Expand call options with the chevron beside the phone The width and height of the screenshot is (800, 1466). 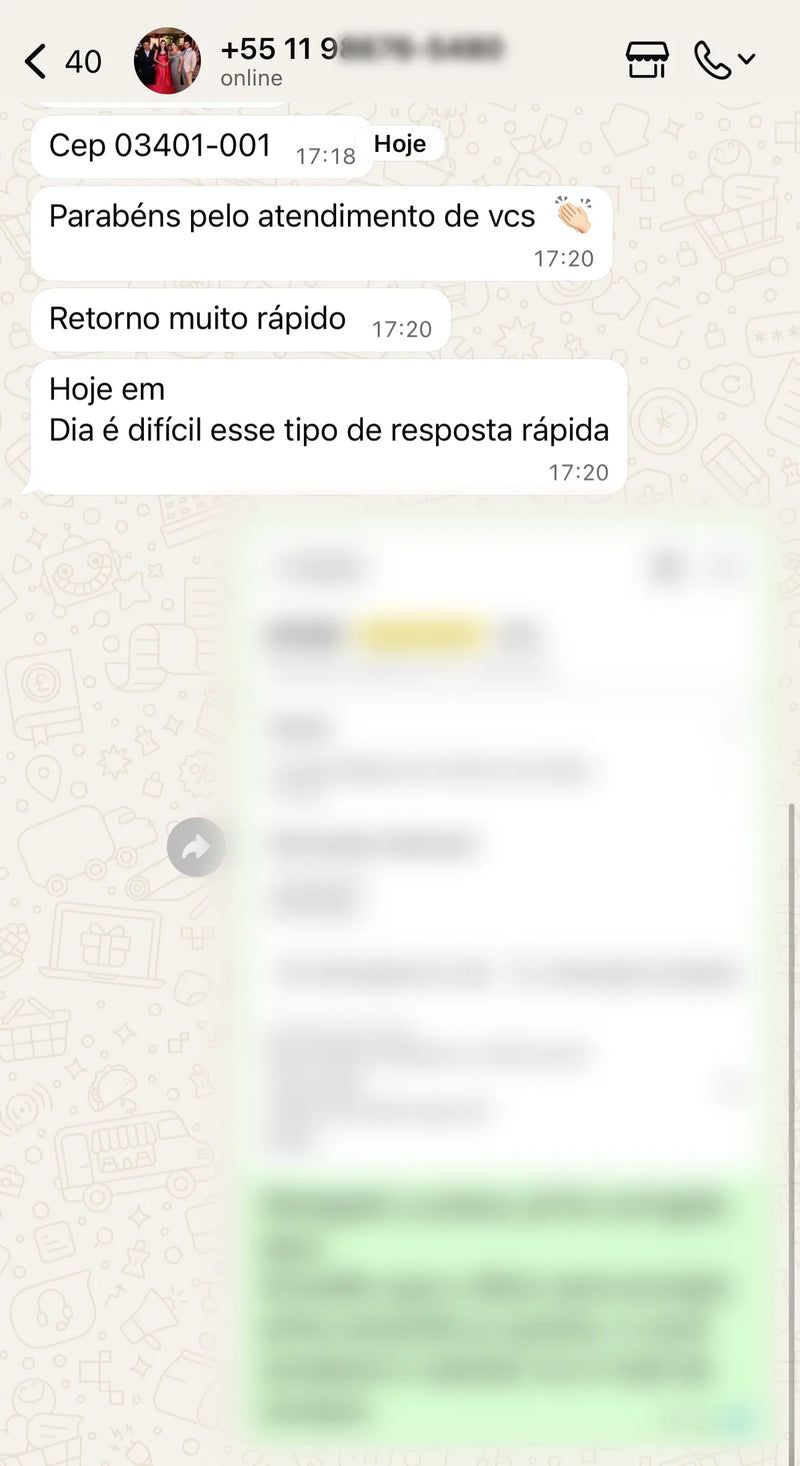coord(748,60)
